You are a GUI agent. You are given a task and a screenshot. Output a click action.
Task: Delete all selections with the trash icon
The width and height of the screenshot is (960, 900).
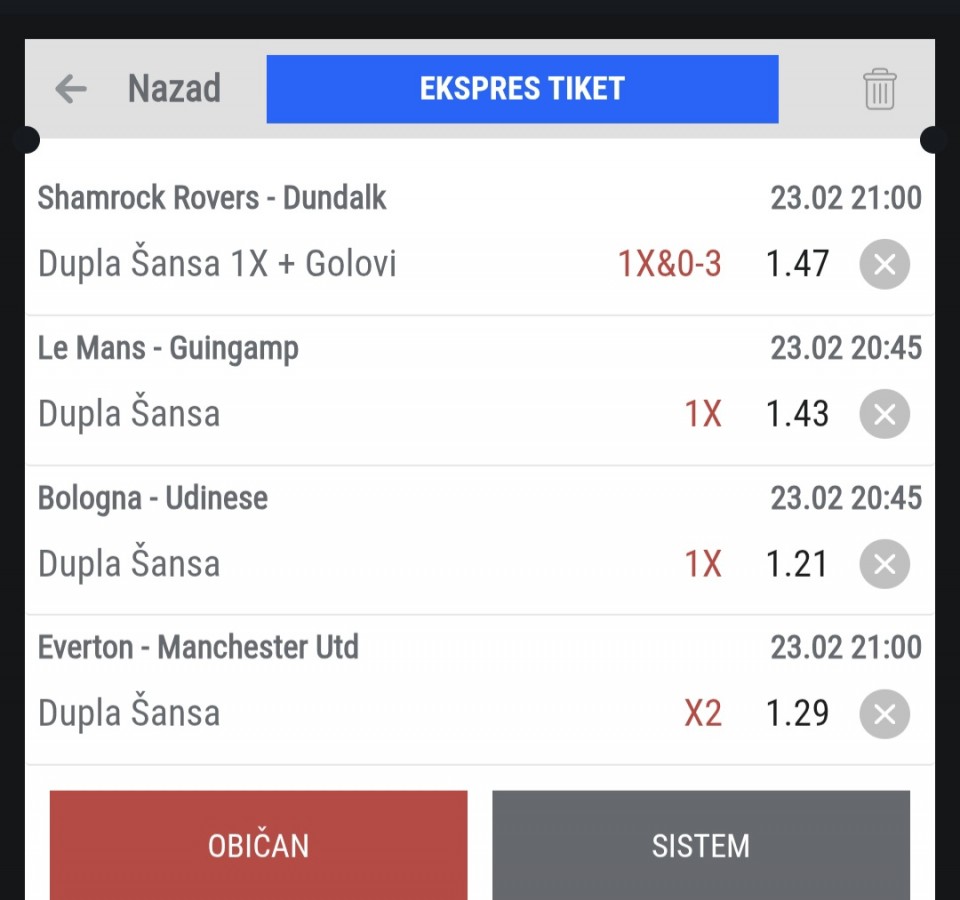click(x=880, y=89)
